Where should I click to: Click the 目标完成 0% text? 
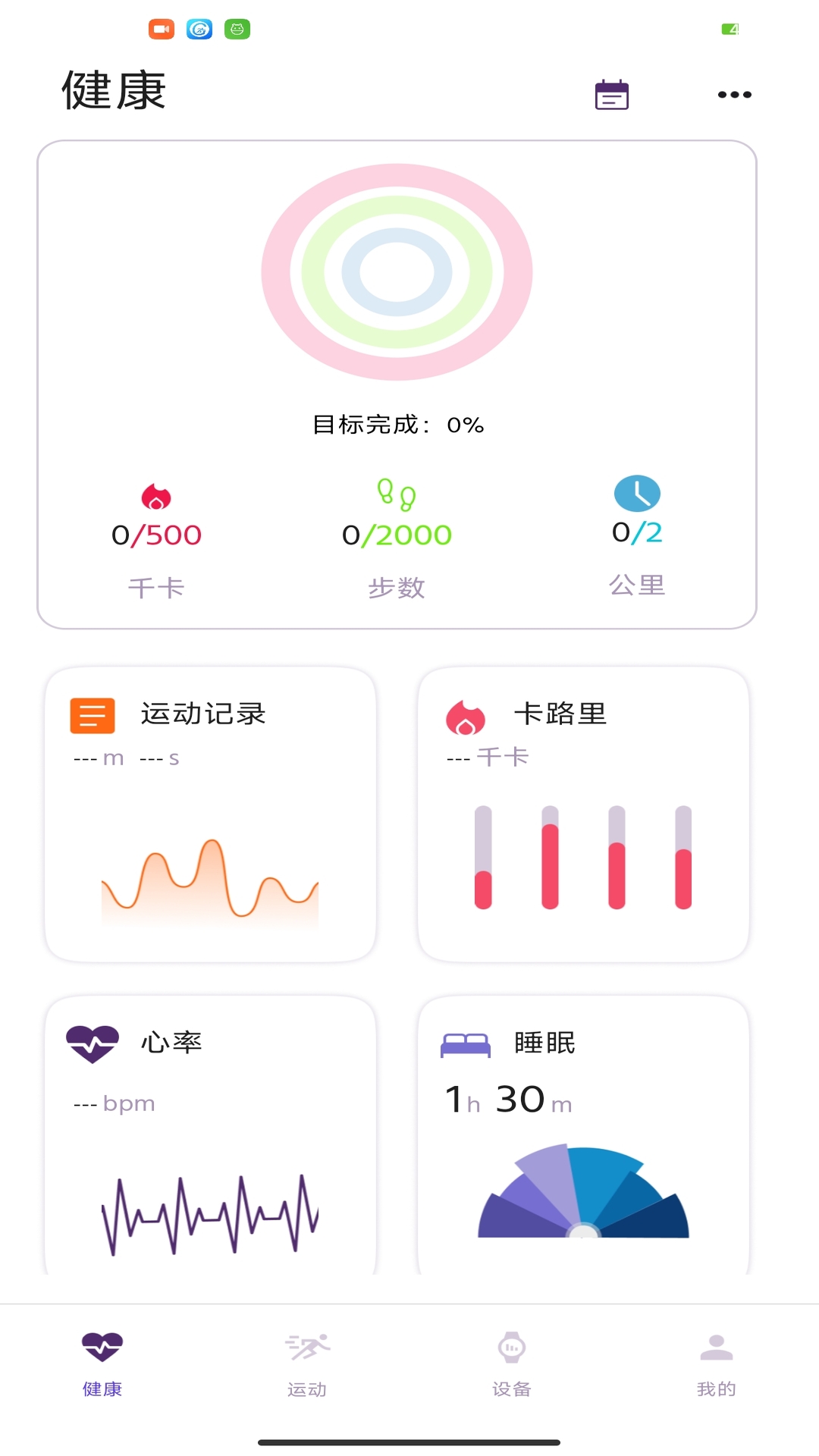coord(397,425)
